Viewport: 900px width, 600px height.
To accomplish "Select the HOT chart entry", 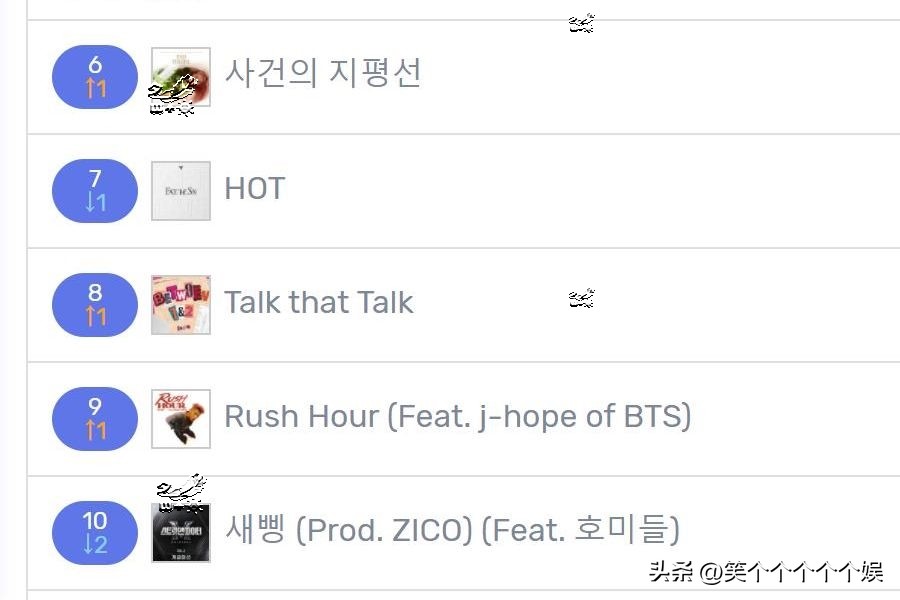I will click(x=254, y=189).
